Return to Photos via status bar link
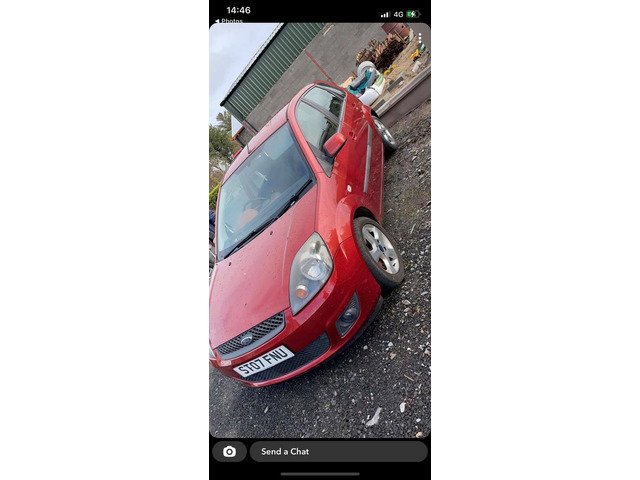The width and height of the screenshot is (640, 480). coord(229,21)
